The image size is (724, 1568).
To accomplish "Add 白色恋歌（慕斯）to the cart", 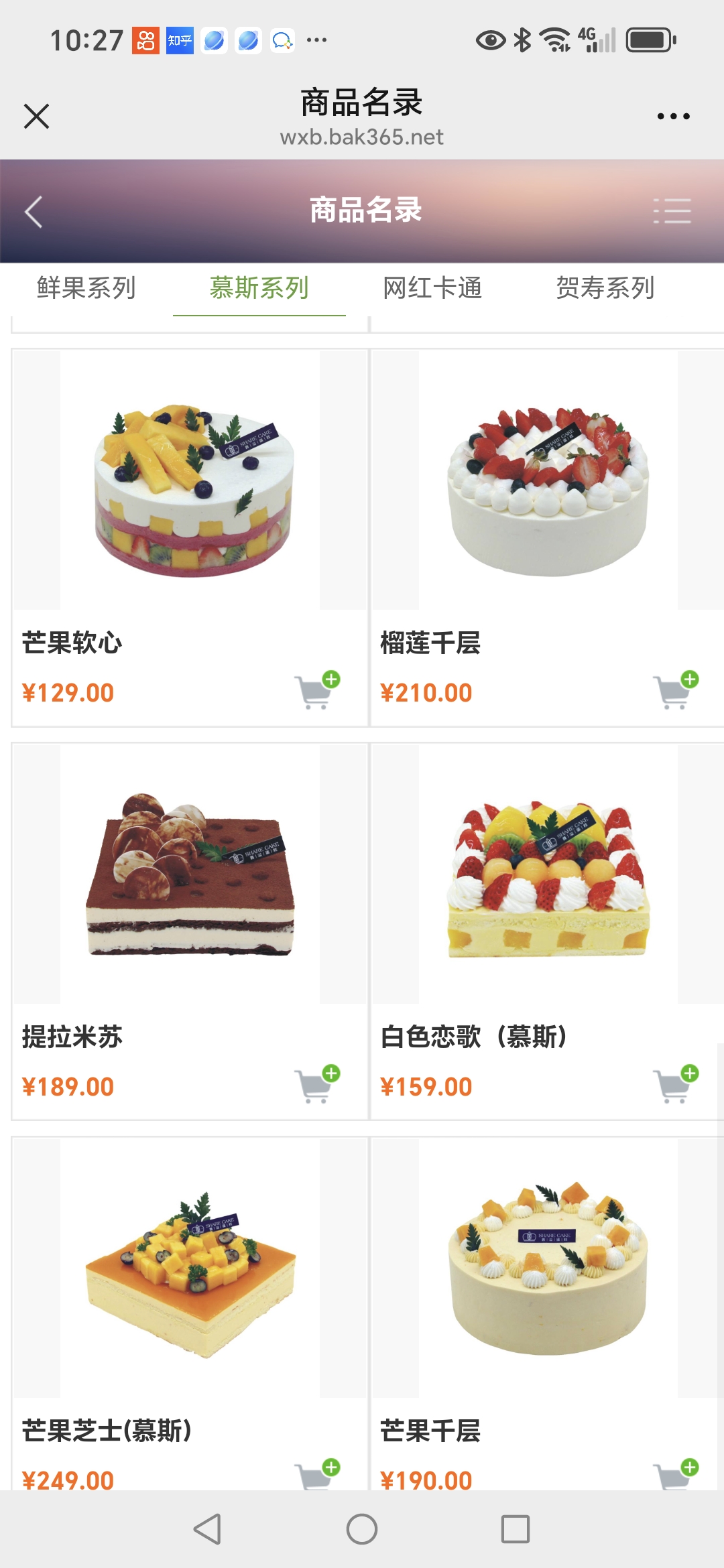I will [676, 1084].
